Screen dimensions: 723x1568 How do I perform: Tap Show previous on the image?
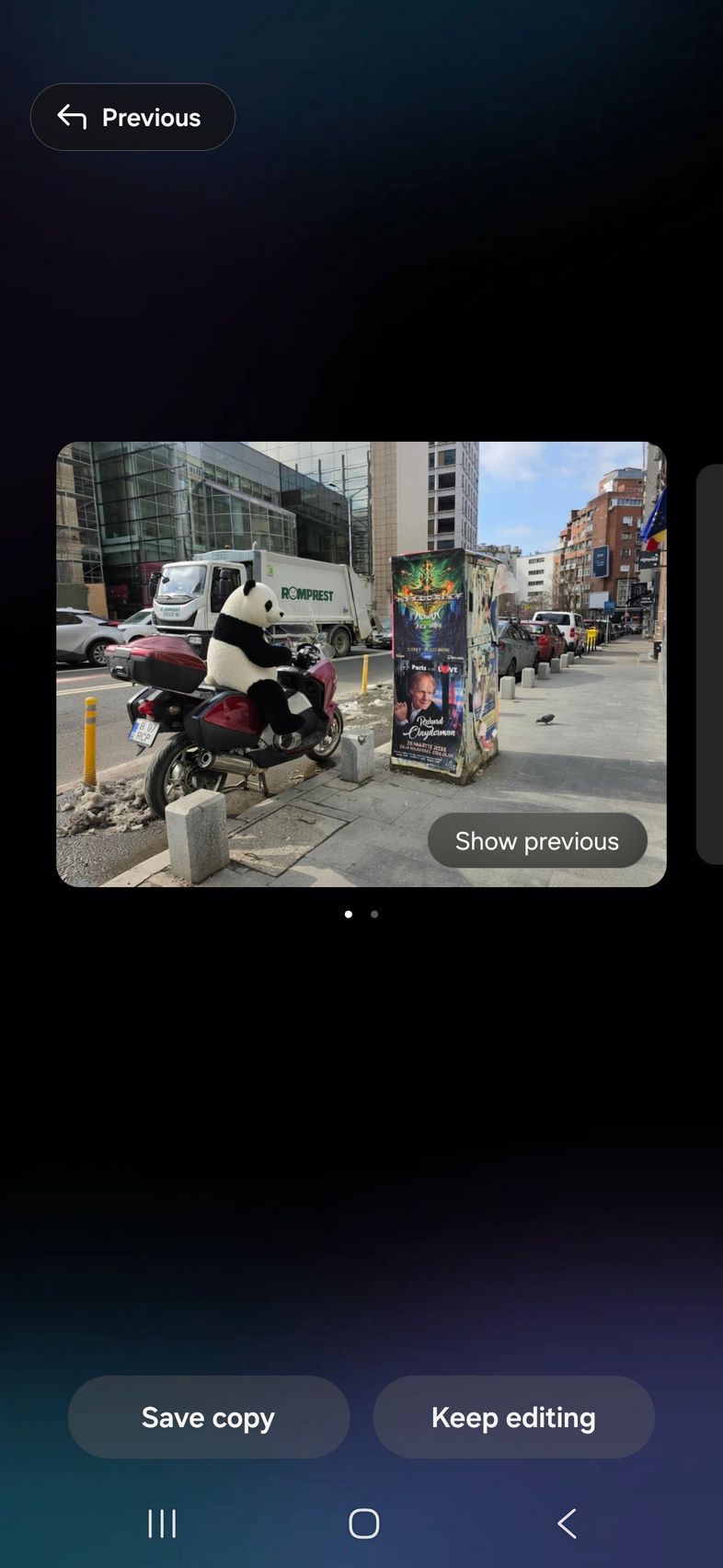pyautogui.click(x=537, y=841)
